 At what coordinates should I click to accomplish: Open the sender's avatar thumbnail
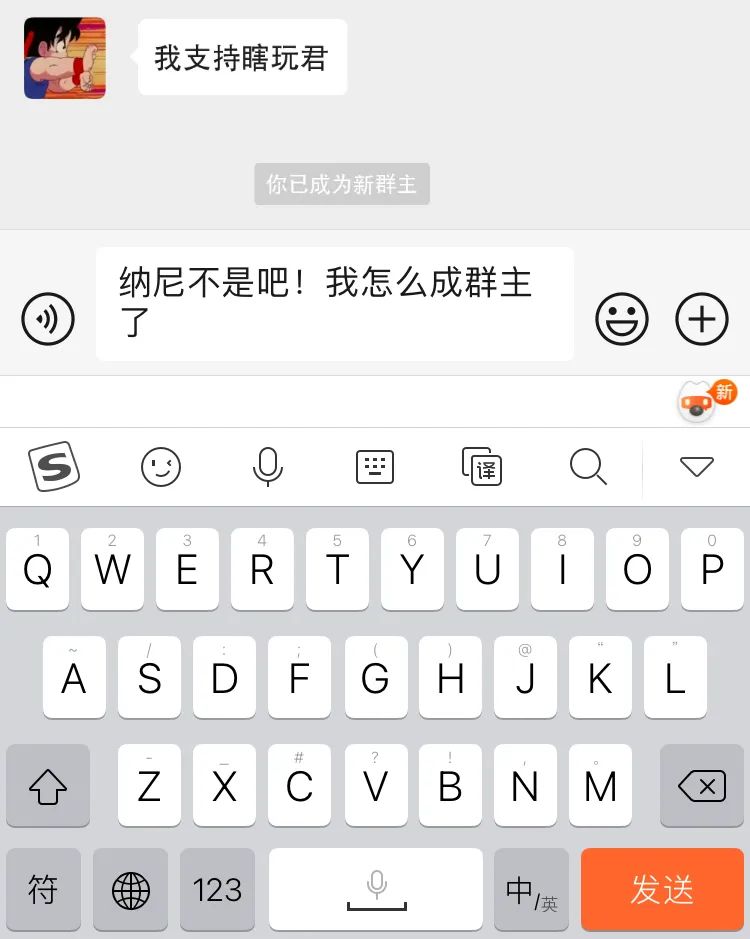pyautogui.click(x=63, y=56)
